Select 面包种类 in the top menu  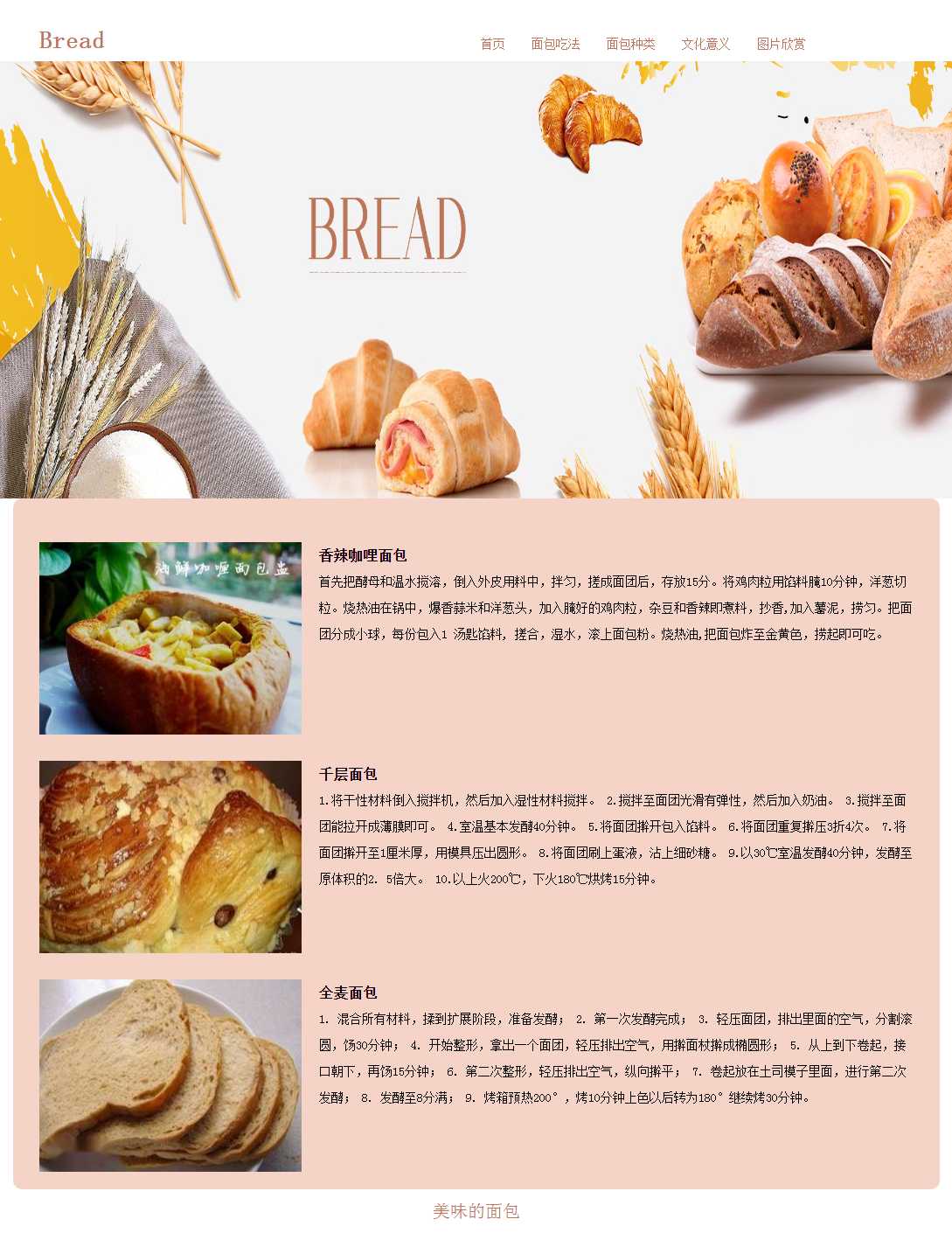630,44
